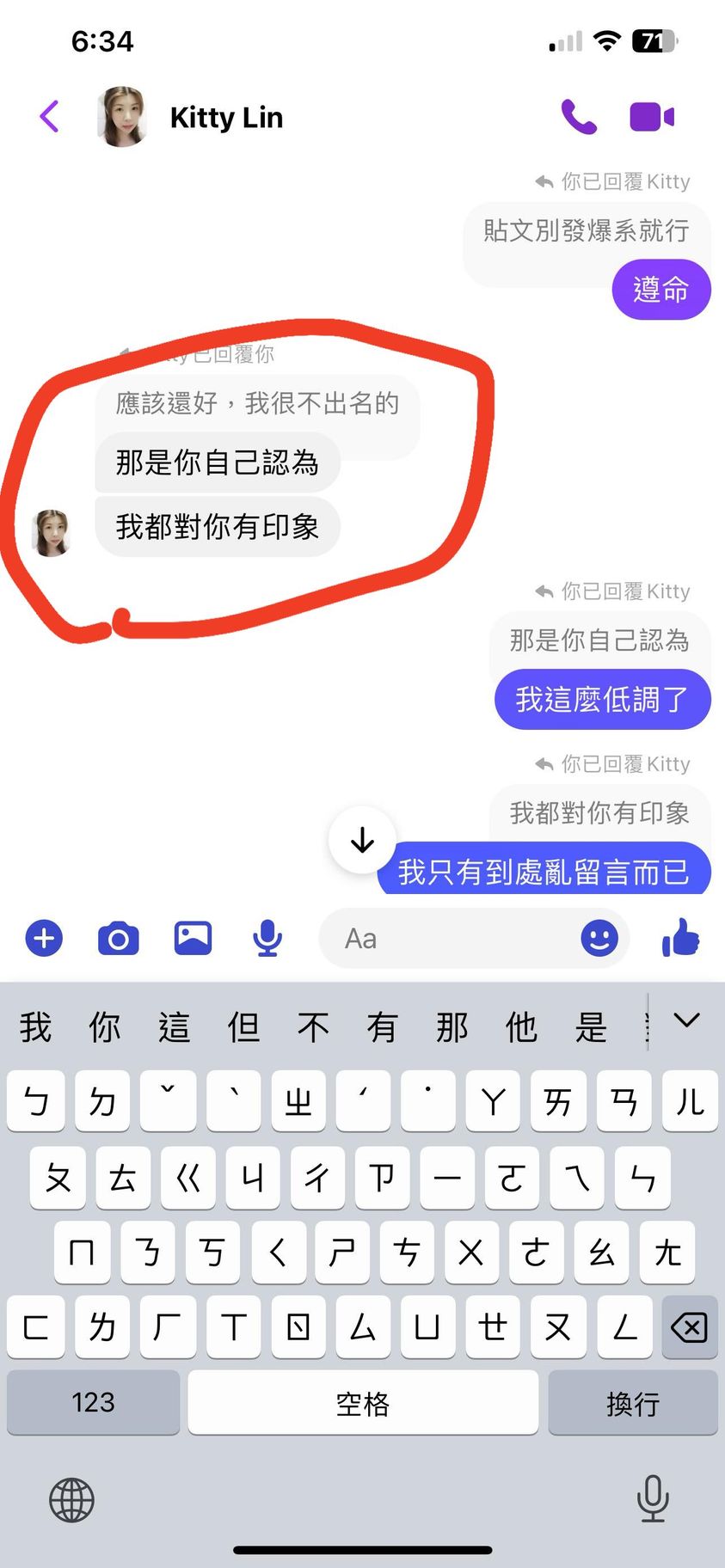Tap the keyboard backspace key
725x1568 pixels.
coord(689,1327)
